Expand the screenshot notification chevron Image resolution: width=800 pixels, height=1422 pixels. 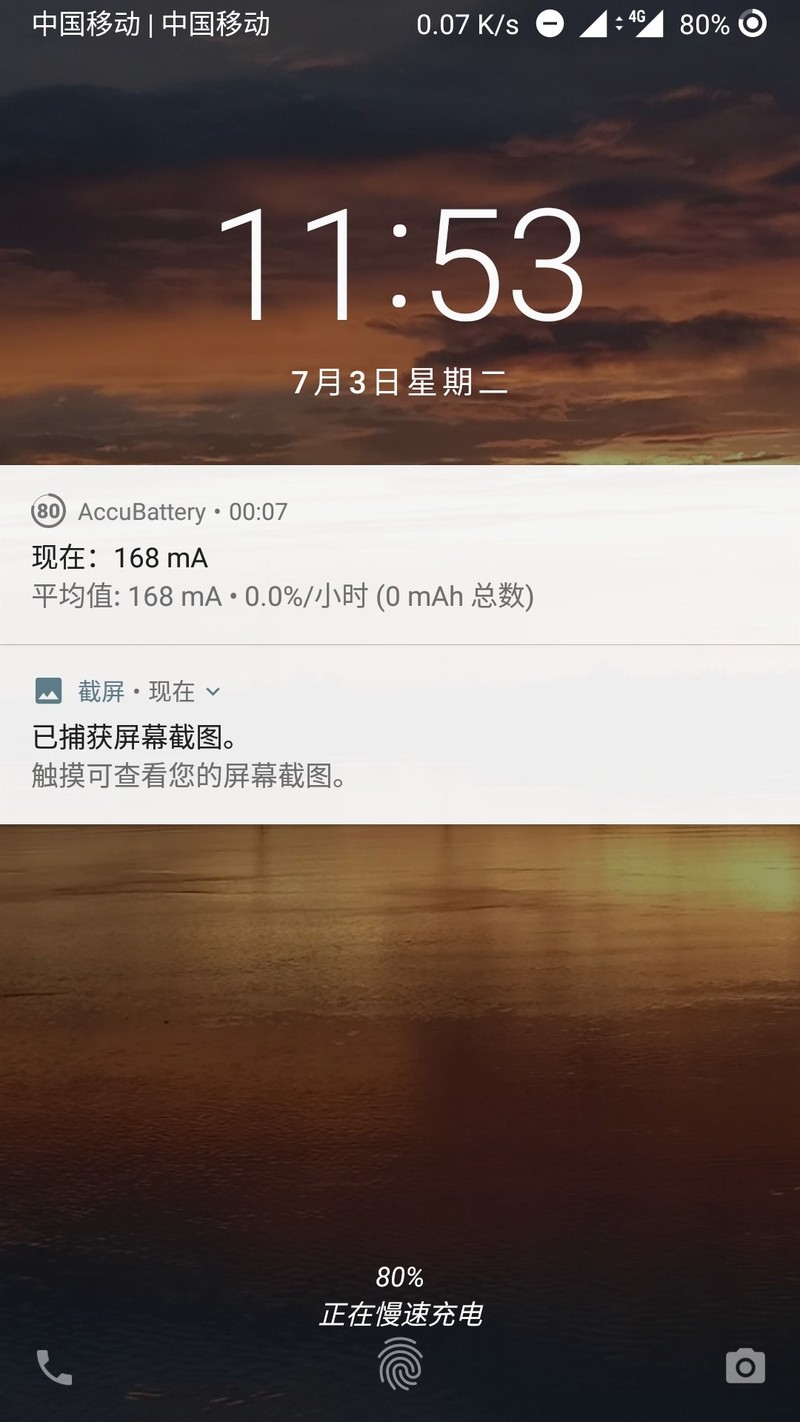(x=213, y=691)
